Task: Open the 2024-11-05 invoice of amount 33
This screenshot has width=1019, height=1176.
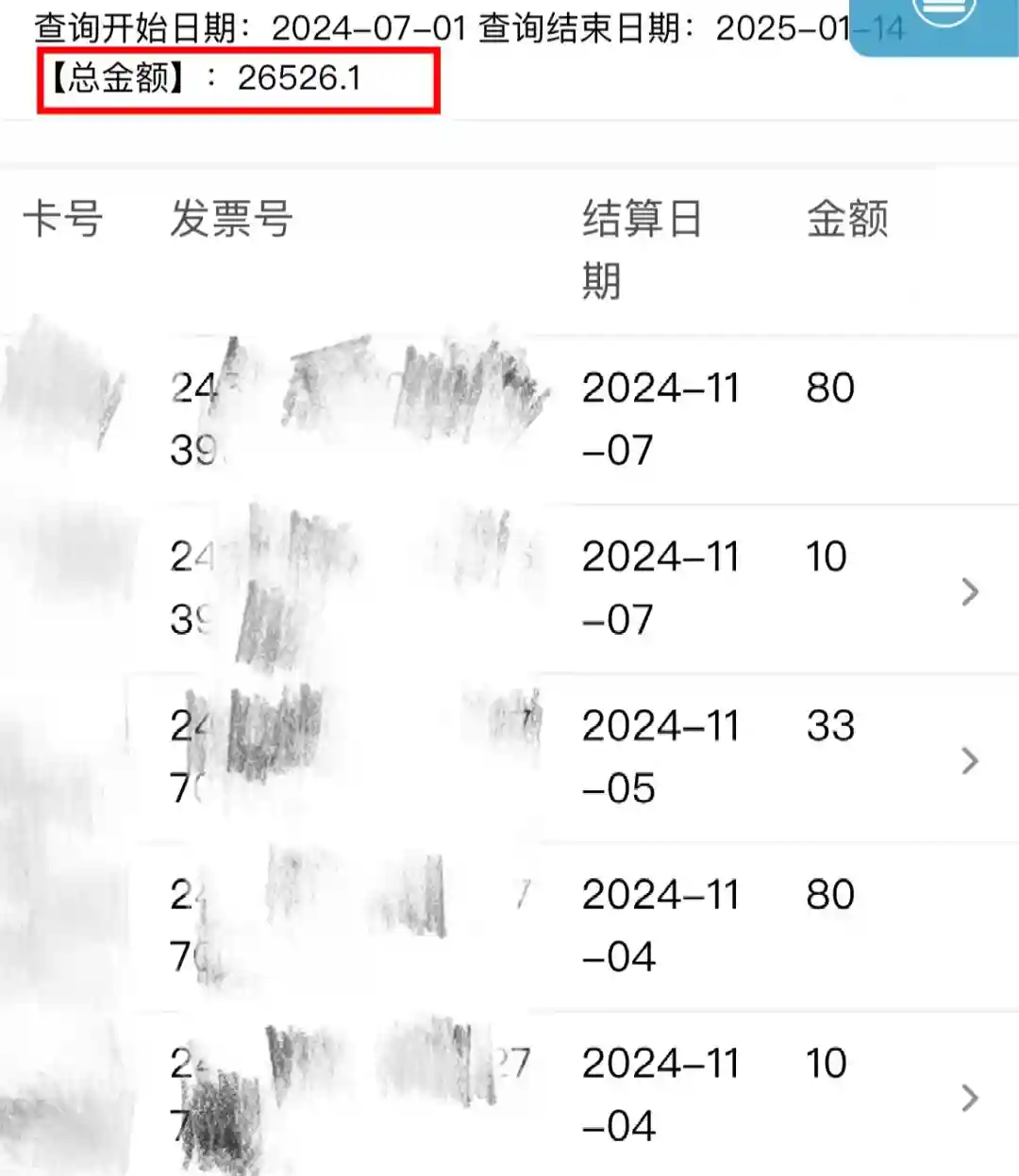Action: (x=969, y=760)
